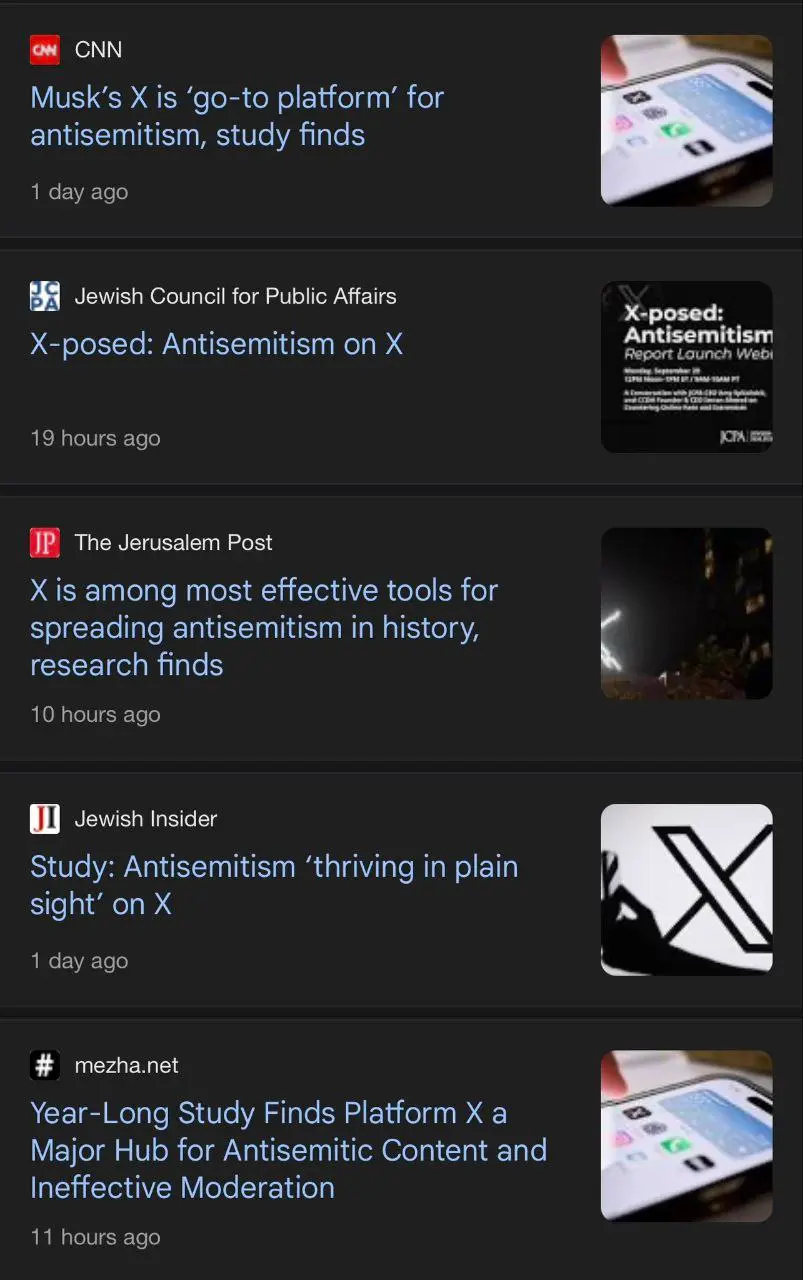Viewport: 803px width, 1280px height.
Task: Tap the mezha.net article phone thumbnail
Action: pyautogui.click(x=686, y=1136)
